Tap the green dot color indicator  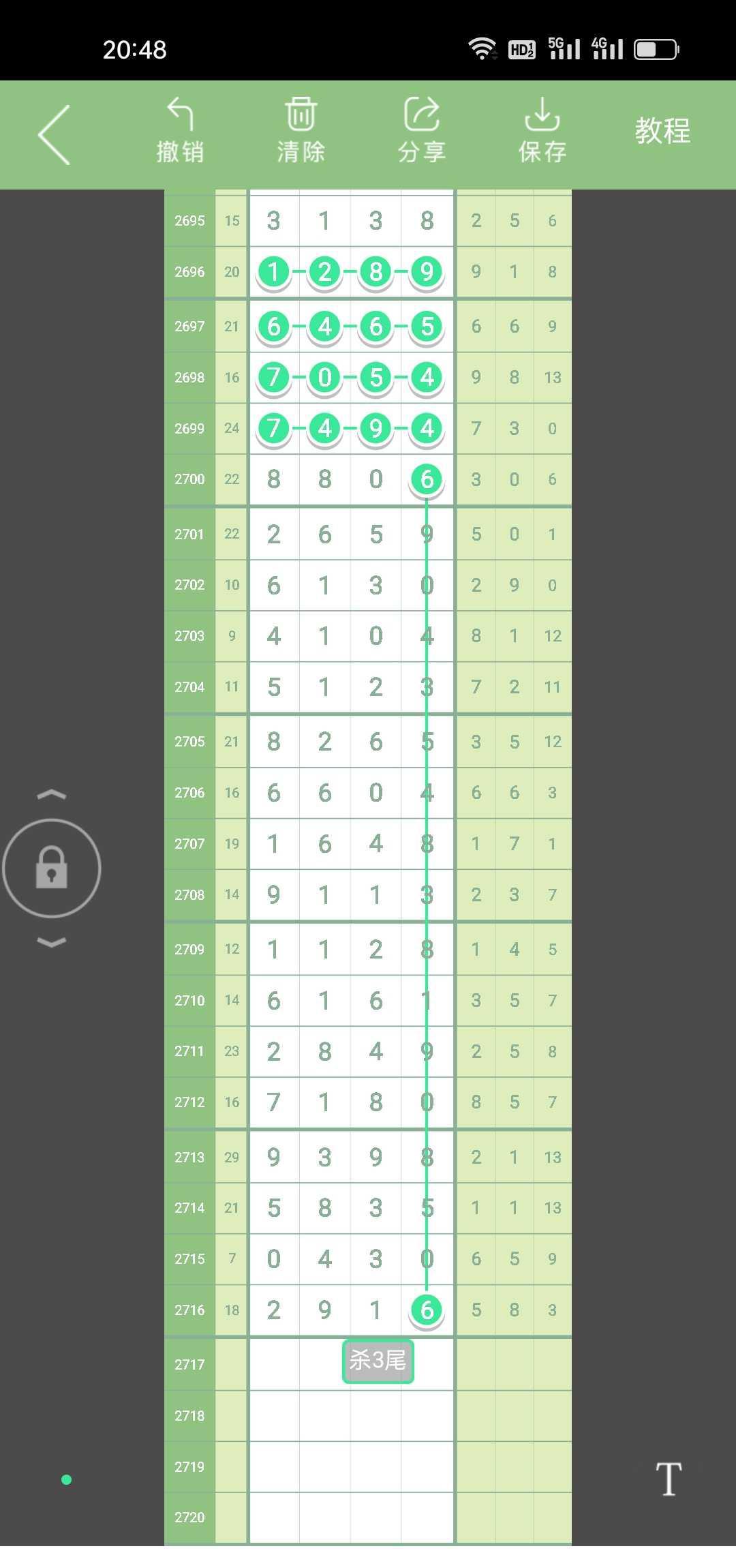point(66,1479)
